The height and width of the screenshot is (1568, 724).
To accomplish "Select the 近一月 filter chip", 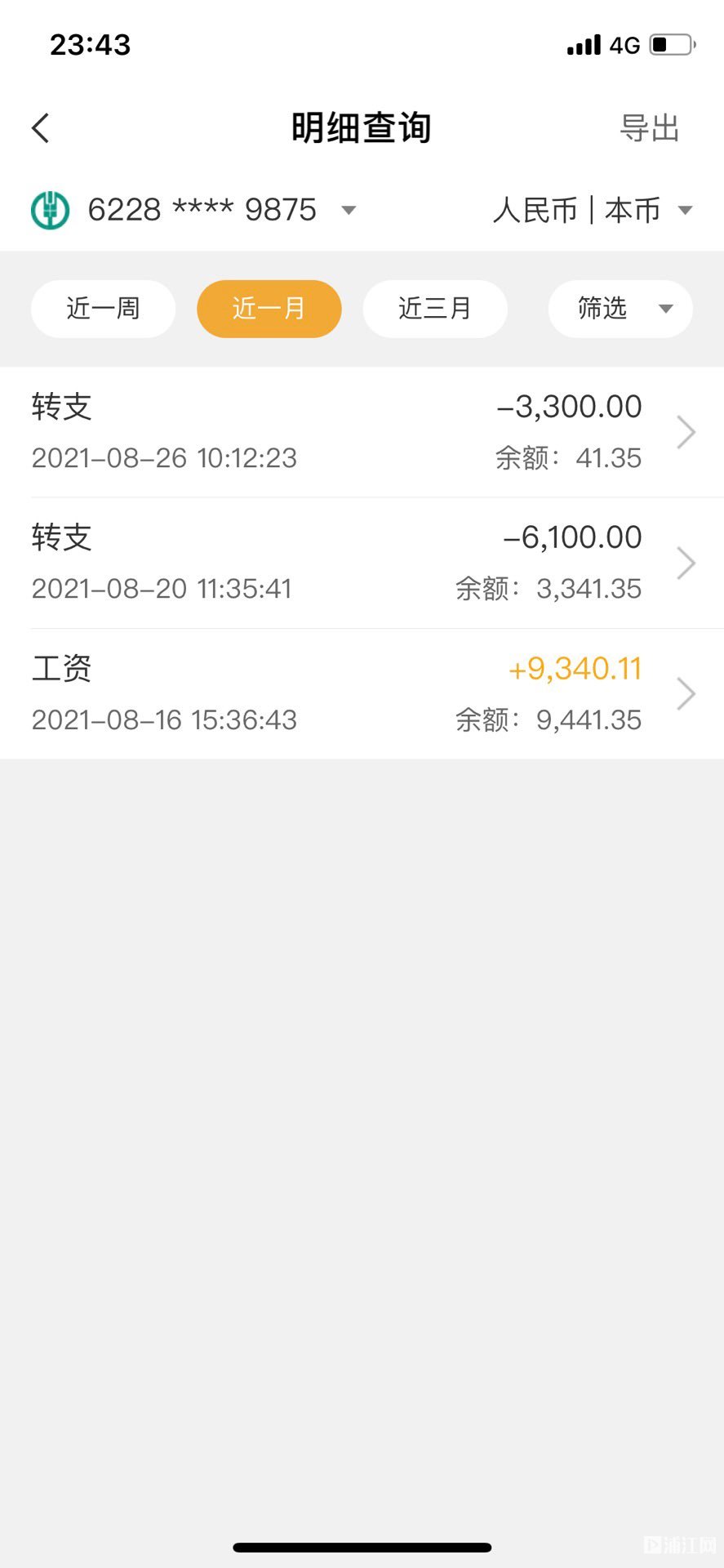I will point(269,309).
